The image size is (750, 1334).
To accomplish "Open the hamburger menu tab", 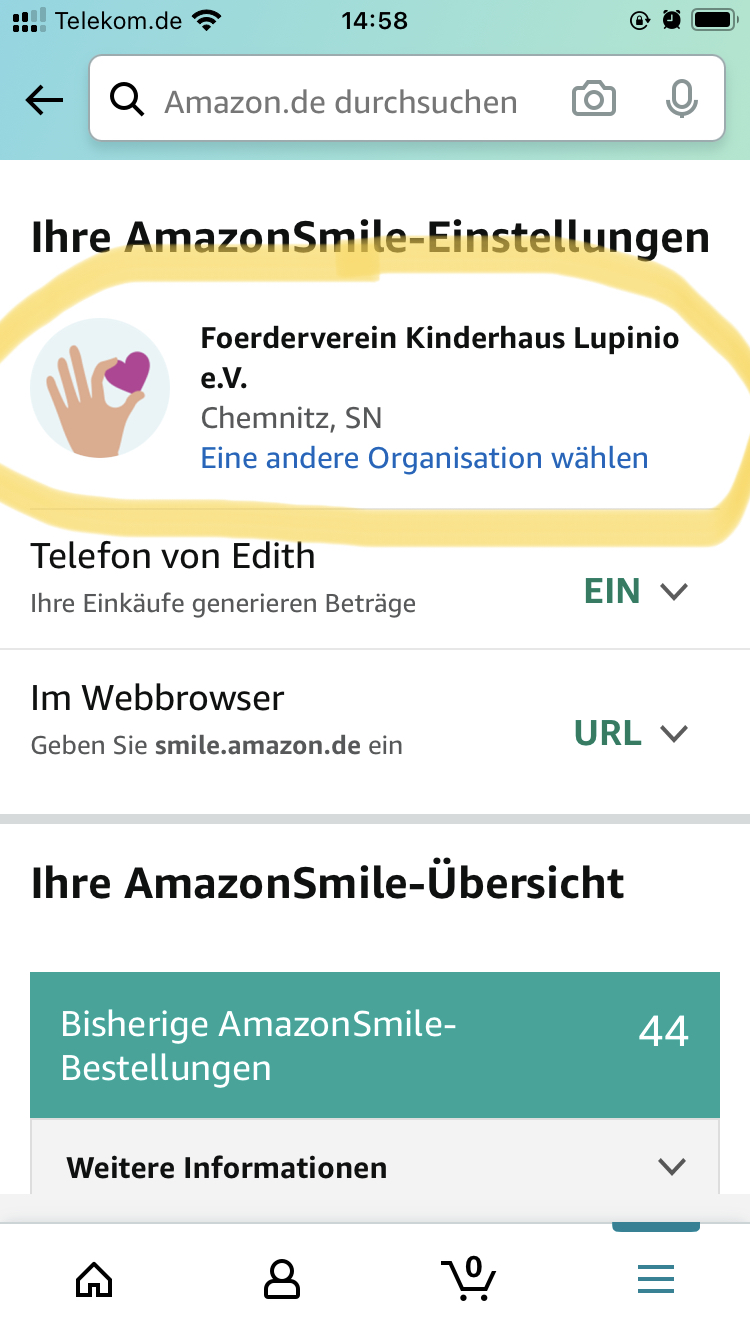I will (656, 1278).
